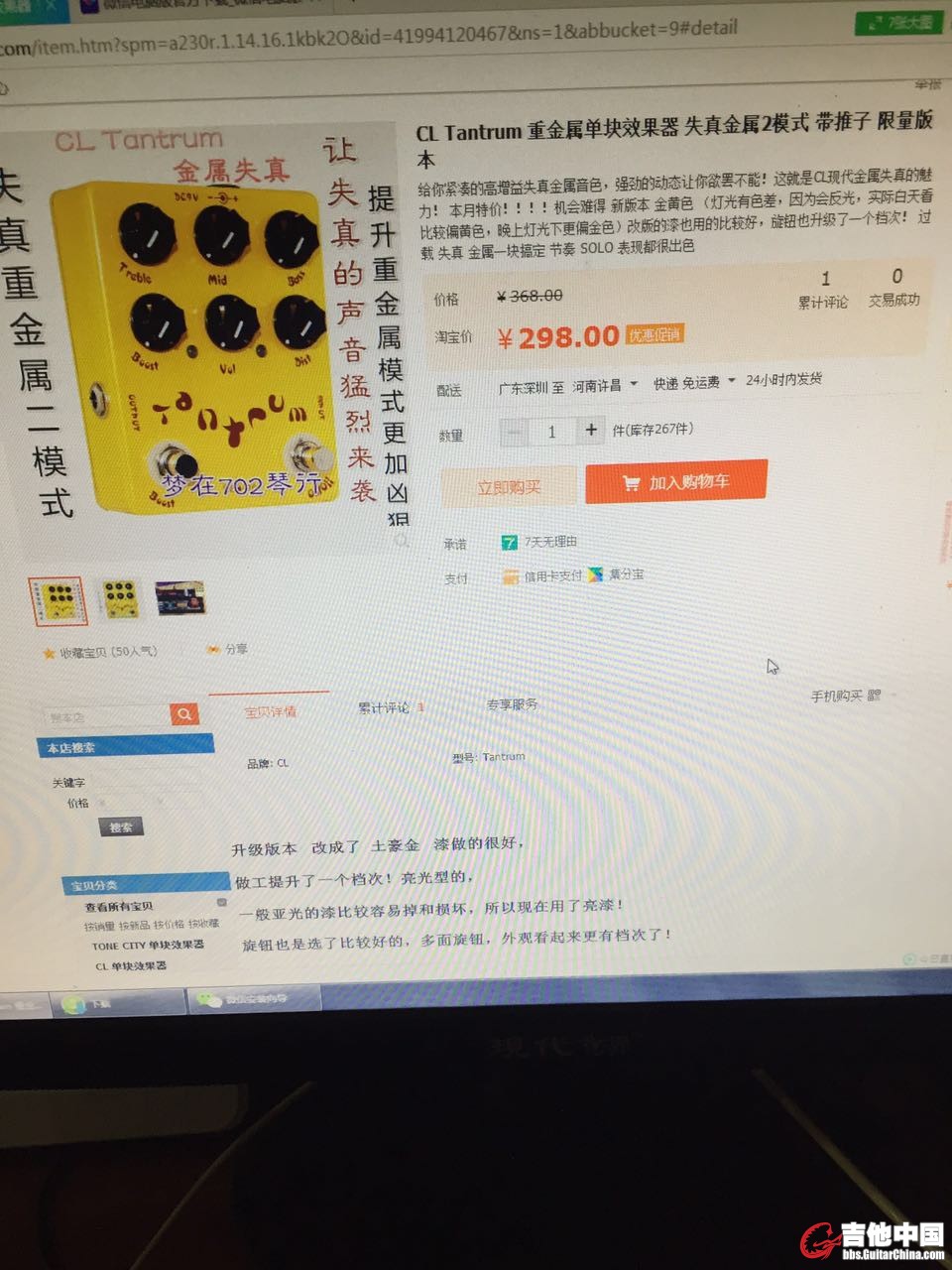Tap the quantity number field
952x1270 pixels.
(x=551, y=431)
